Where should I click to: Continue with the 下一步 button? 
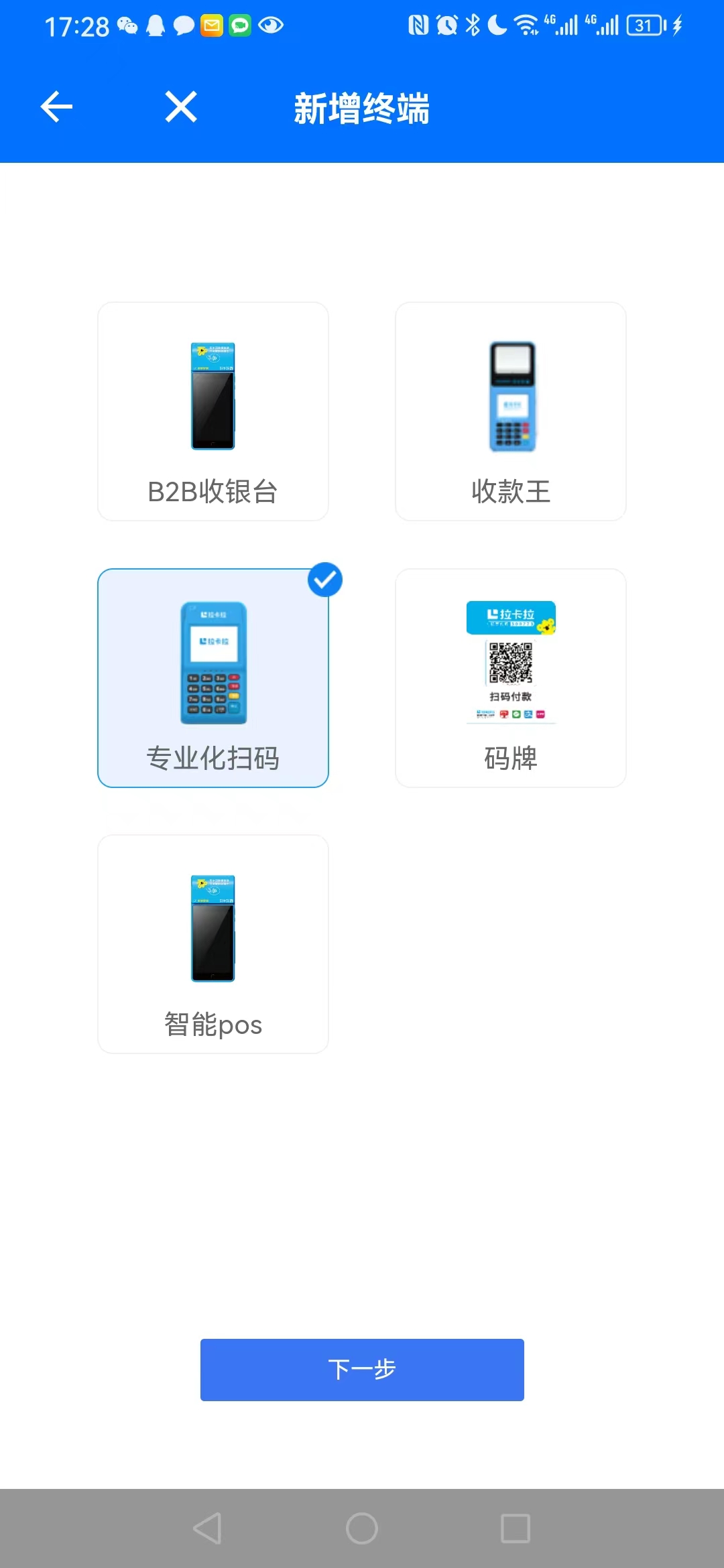tap(362, 1370)
